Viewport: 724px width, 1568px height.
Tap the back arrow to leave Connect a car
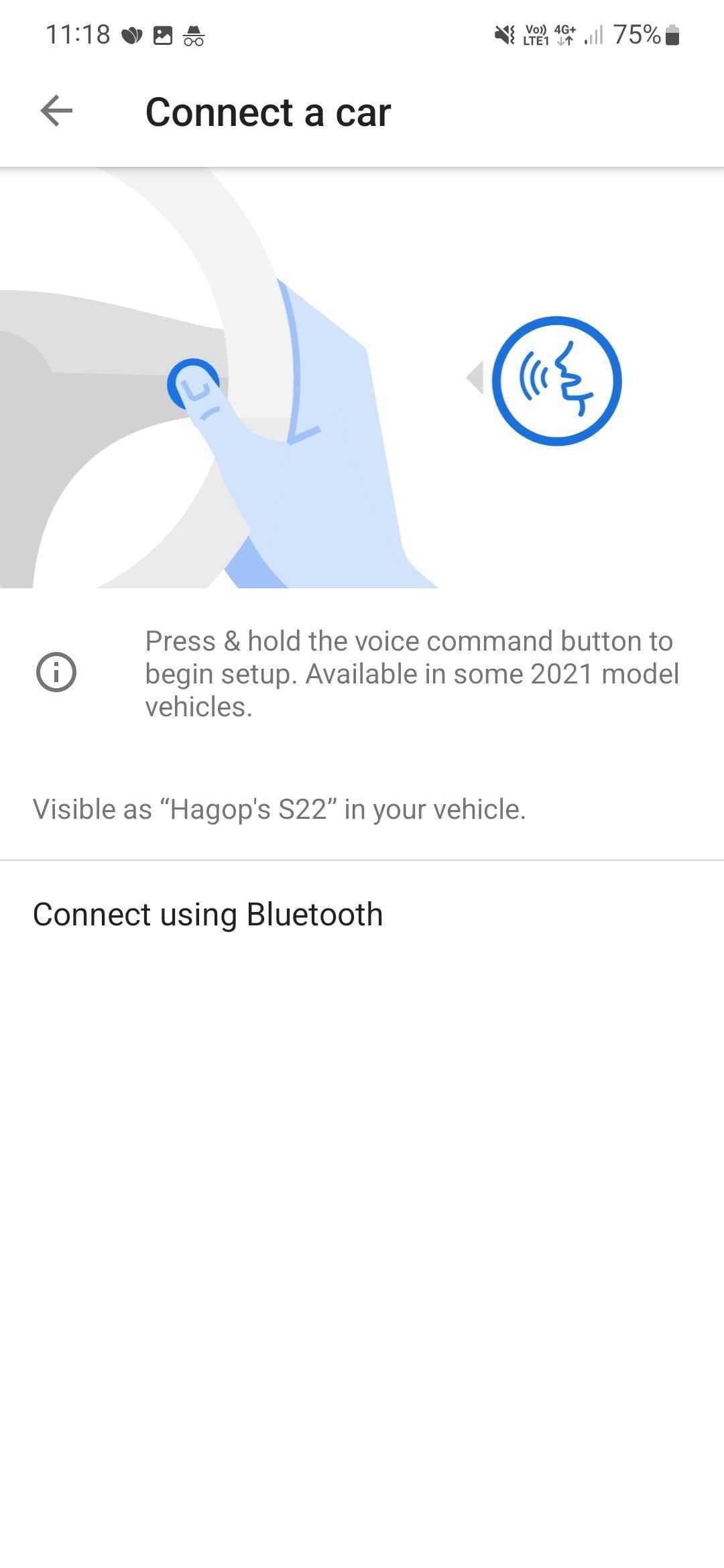pyautogui.click(x=56, y=110)
